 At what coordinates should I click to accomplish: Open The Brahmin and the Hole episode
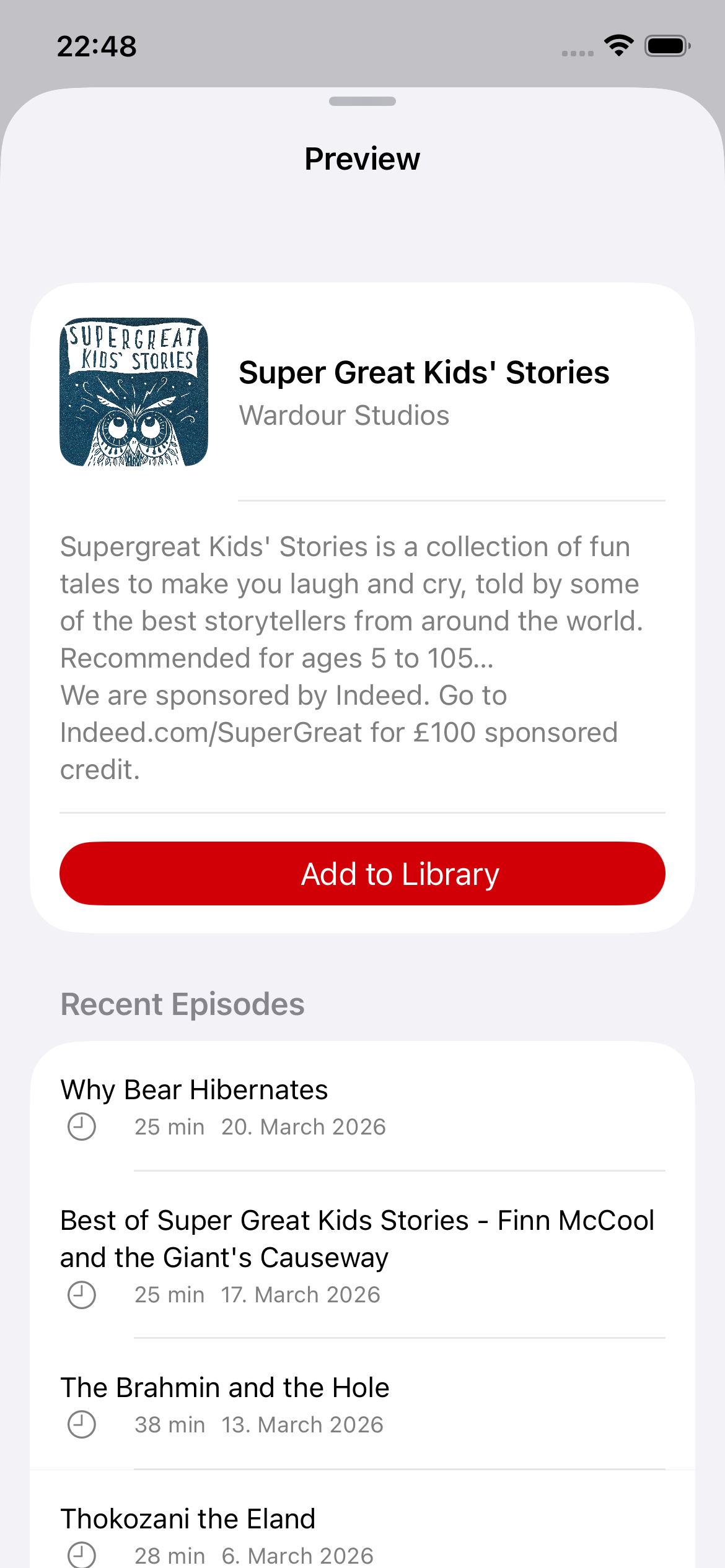[x=362, y=1405]
